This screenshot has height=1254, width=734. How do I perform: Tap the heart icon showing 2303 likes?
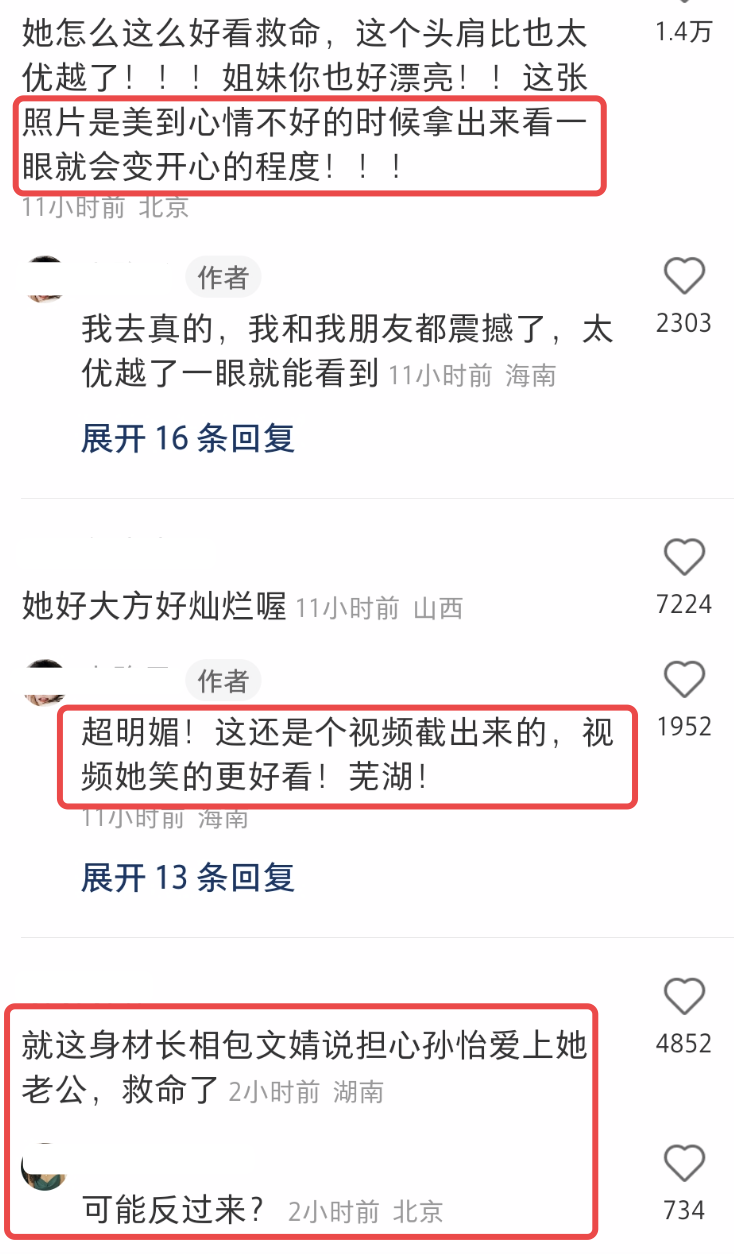click(x=684, y=277)
